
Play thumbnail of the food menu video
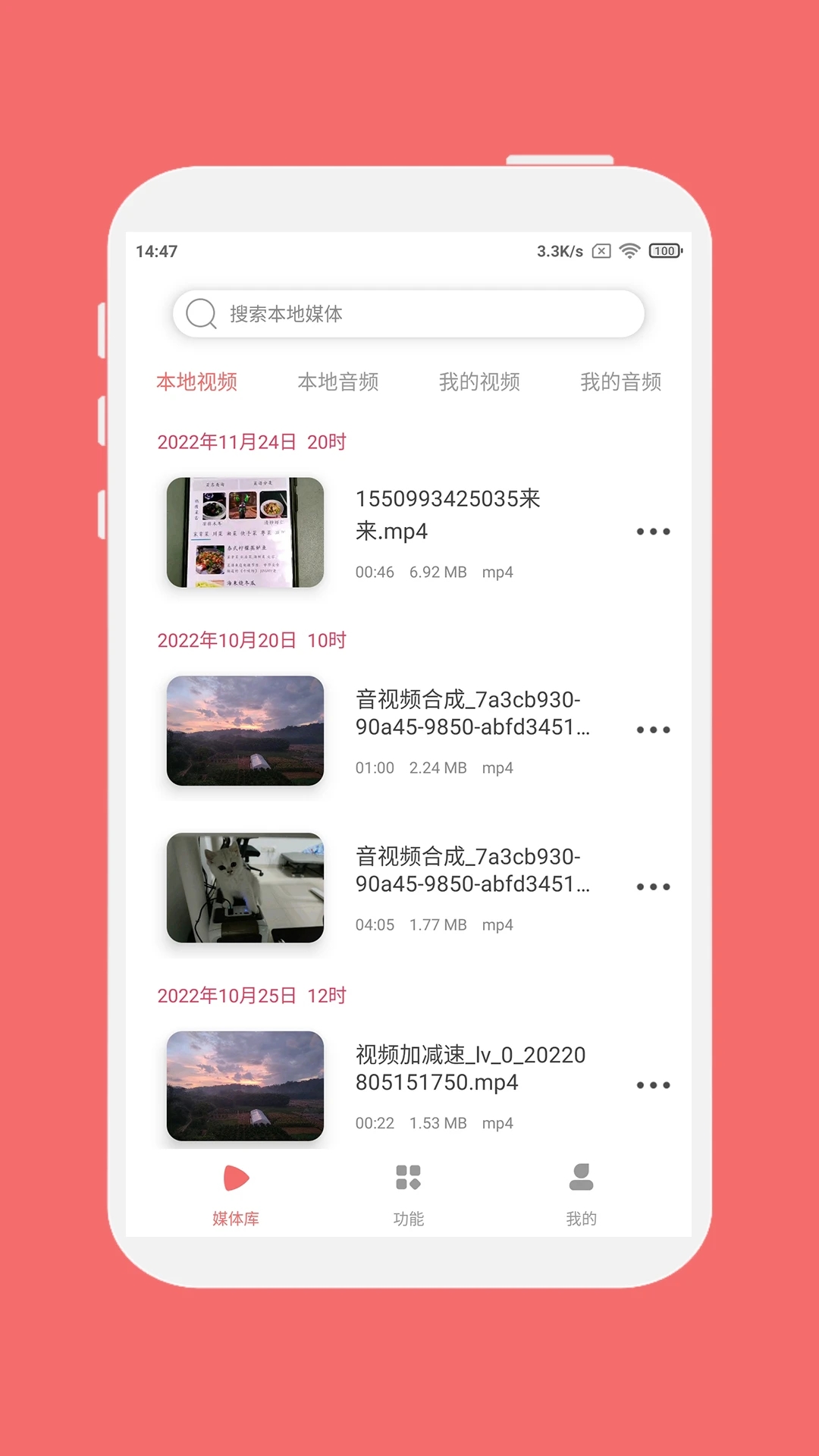tap(246, 532)
